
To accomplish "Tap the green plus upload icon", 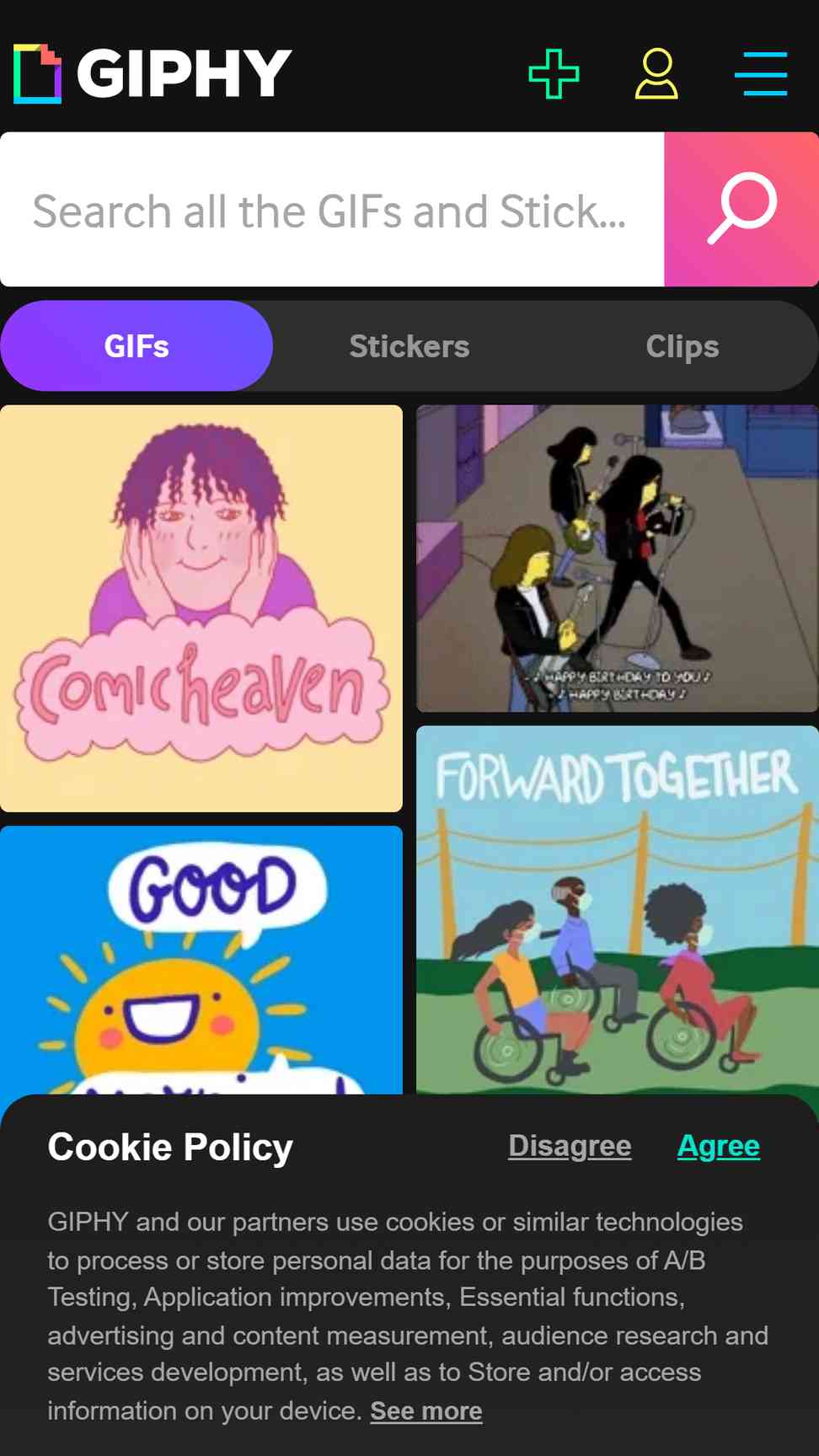I will [554, 73].
